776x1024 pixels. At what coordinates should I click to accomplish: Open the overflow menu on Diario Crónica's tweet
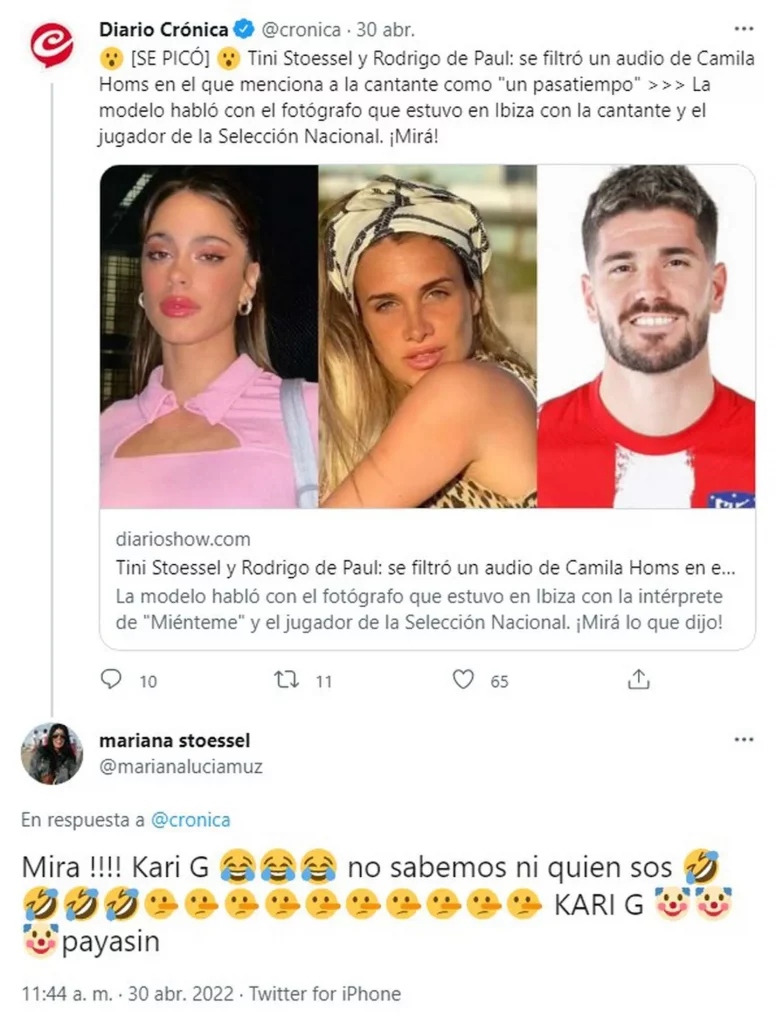coord(743,29)
